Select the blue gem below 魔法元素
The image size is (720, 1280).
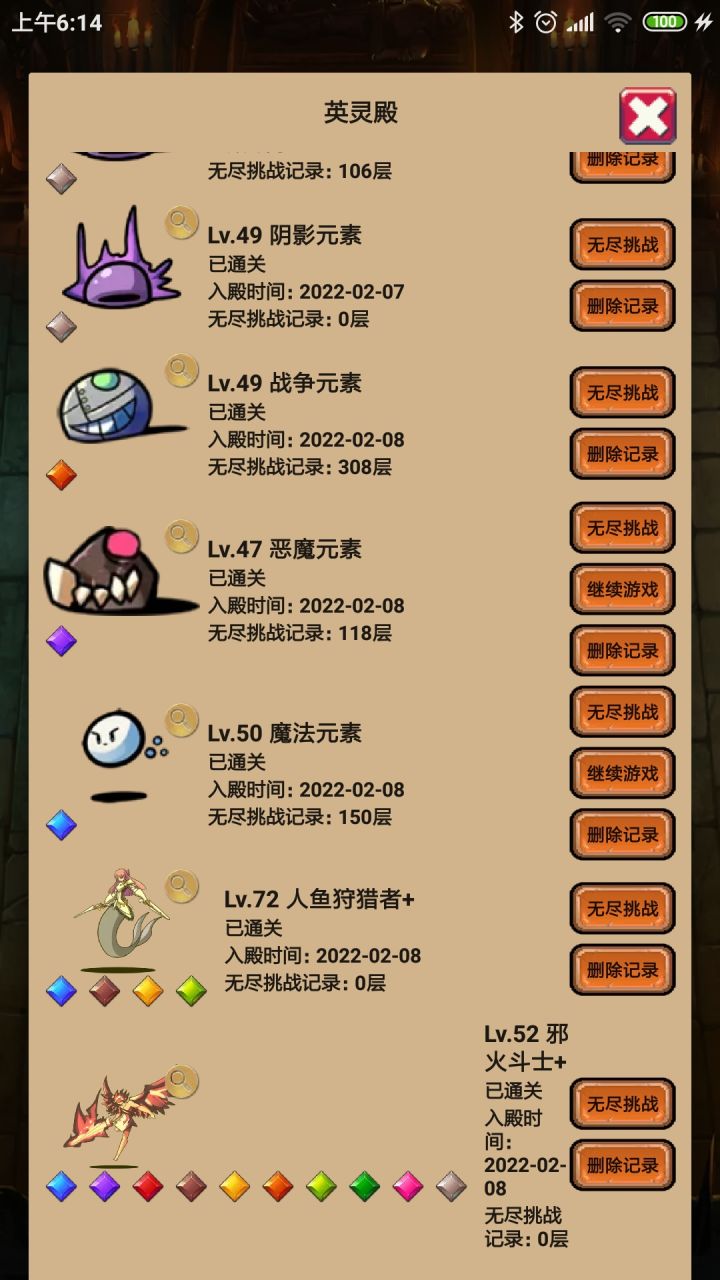coord(62,824)
